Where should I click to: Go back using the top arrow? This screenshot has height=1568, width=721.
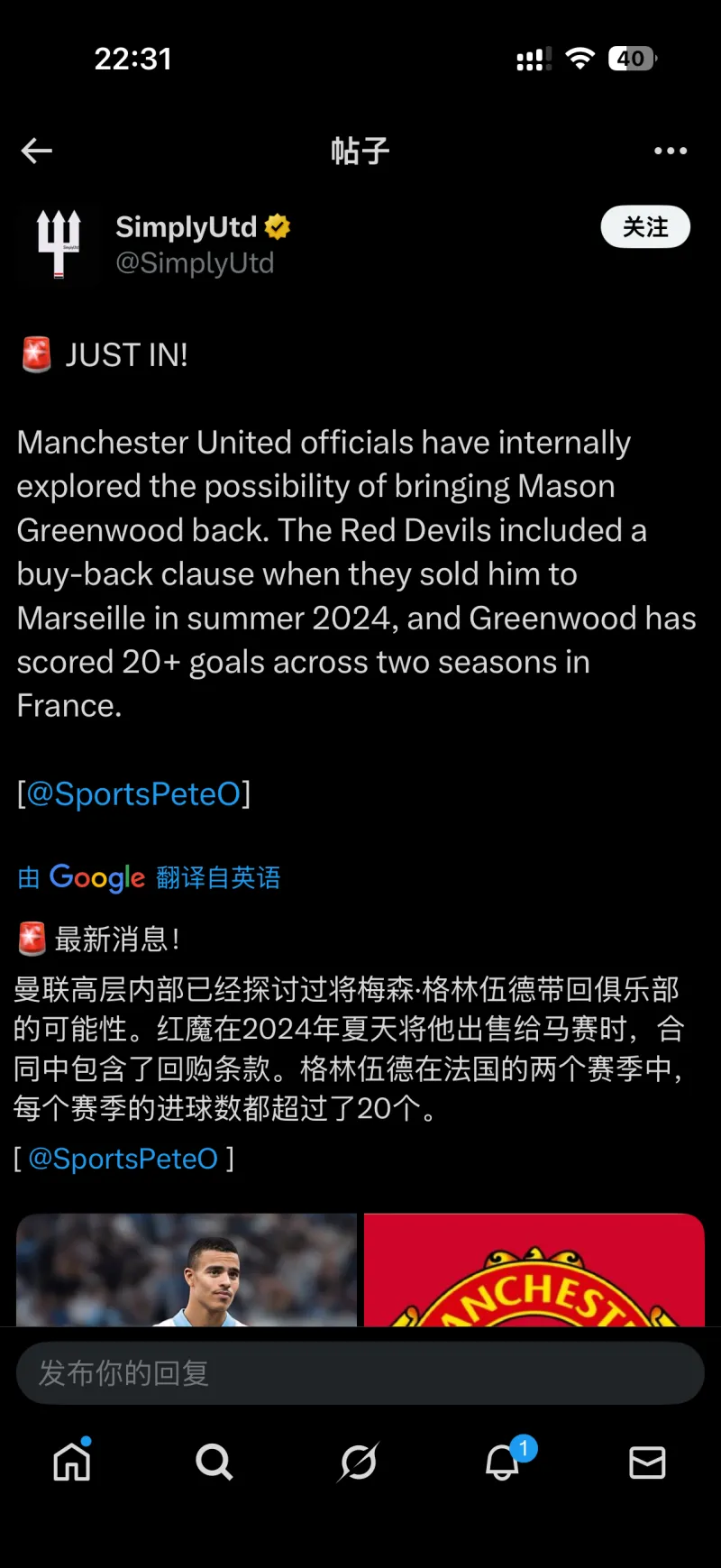37,151
